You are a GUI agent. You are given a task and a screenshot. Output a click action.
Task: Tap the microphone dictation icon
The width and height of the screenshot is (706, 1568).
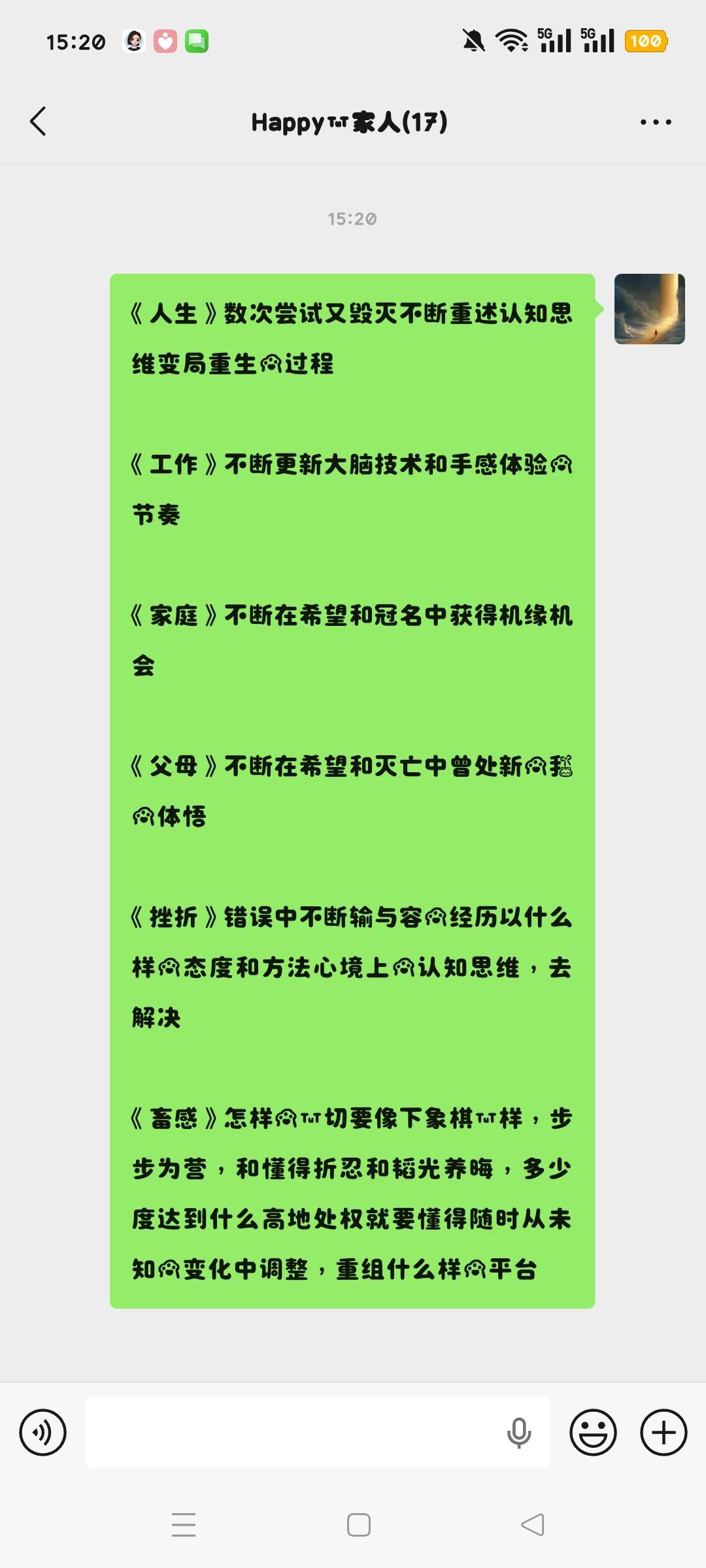point(519,1433)
